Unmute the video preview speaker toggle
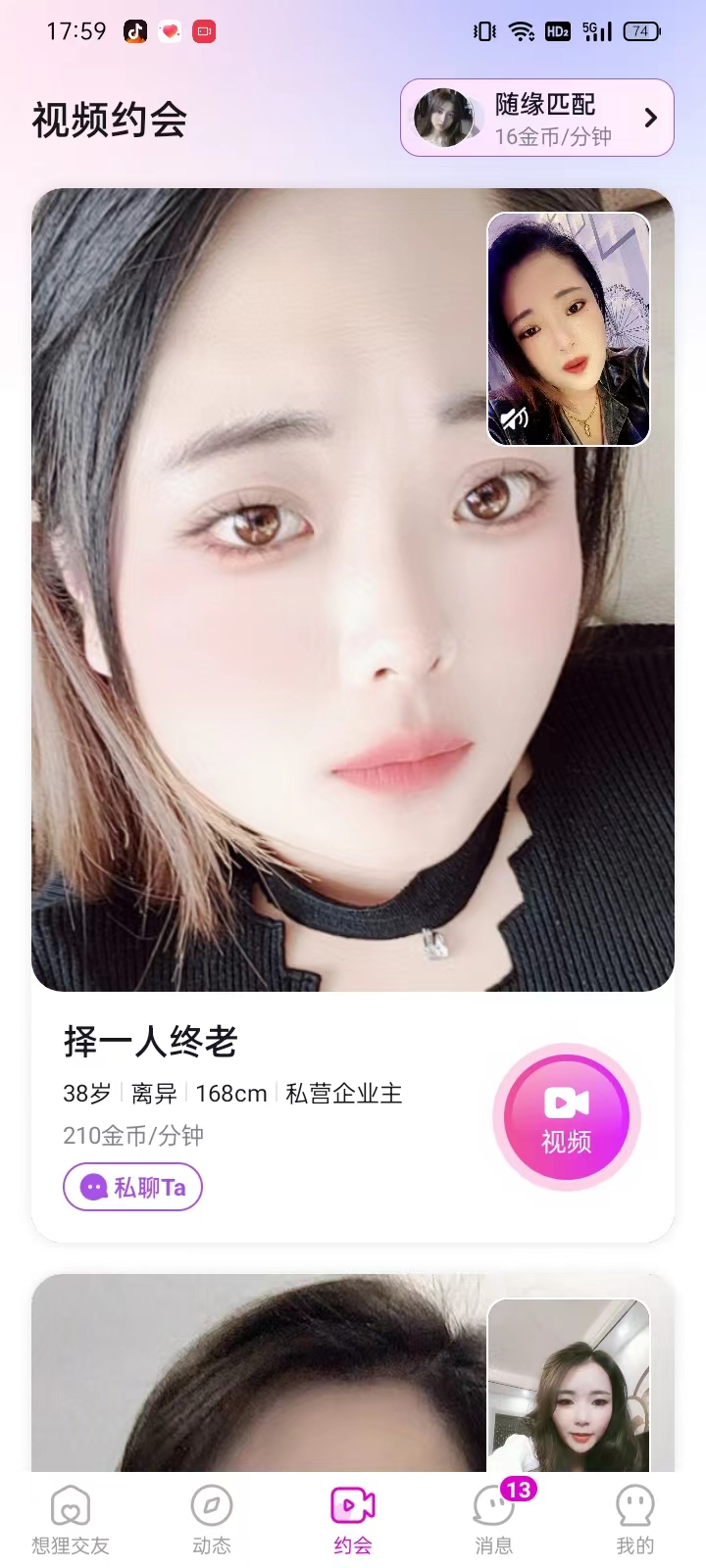706x1568 pixels. tap(513, 419)
